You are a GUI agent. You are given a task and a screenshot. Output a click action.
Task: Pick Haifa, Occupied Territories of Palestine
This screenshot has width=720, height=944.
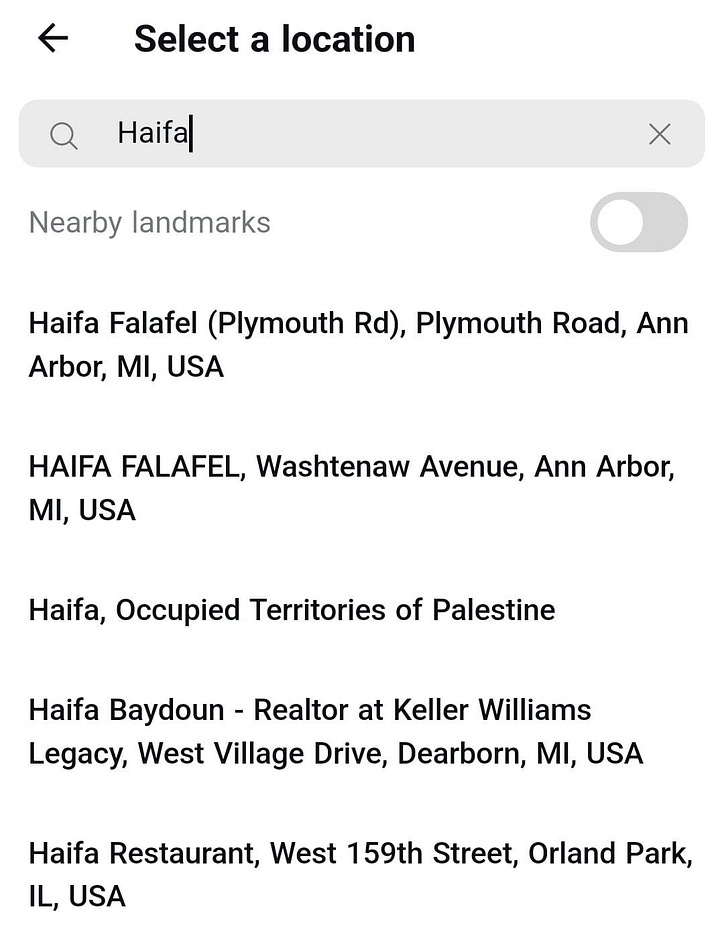tap(292, 610)
